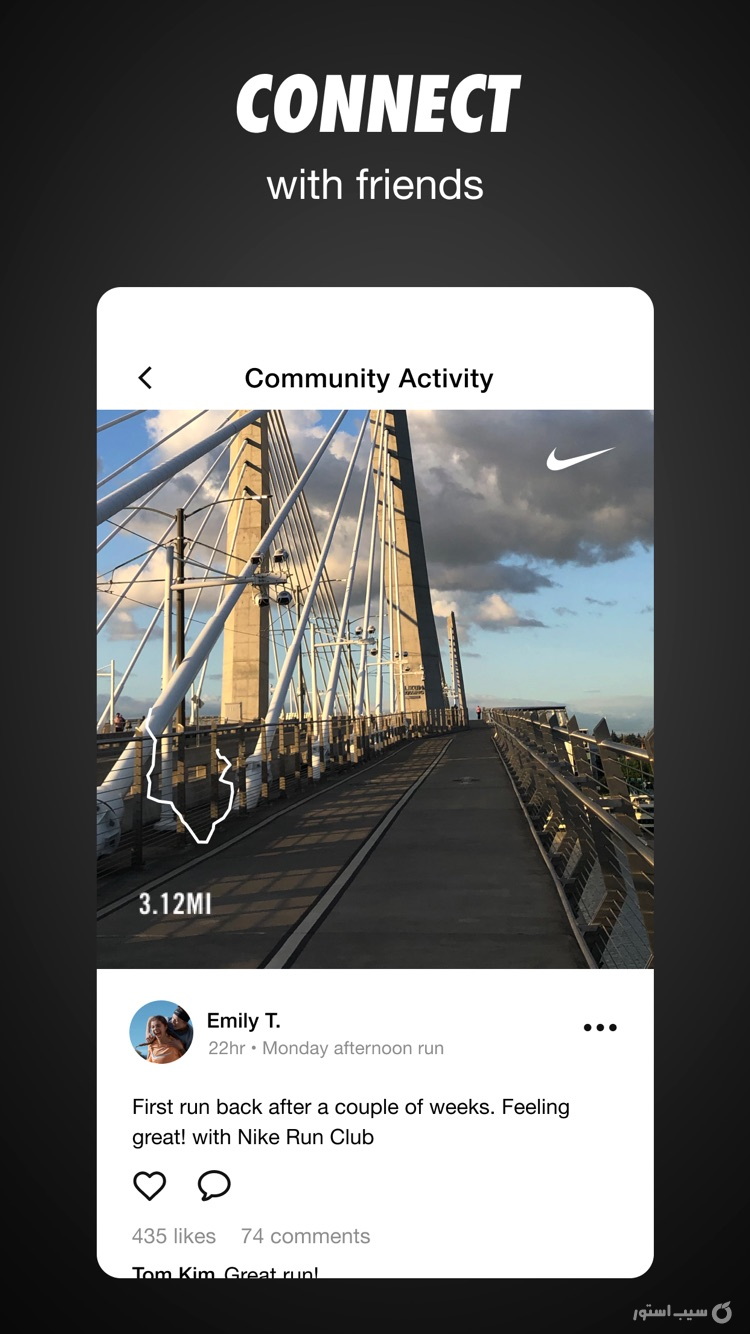Switch to the Community Activity screen header
The image size is (750, 1334).
pos(369,378)
